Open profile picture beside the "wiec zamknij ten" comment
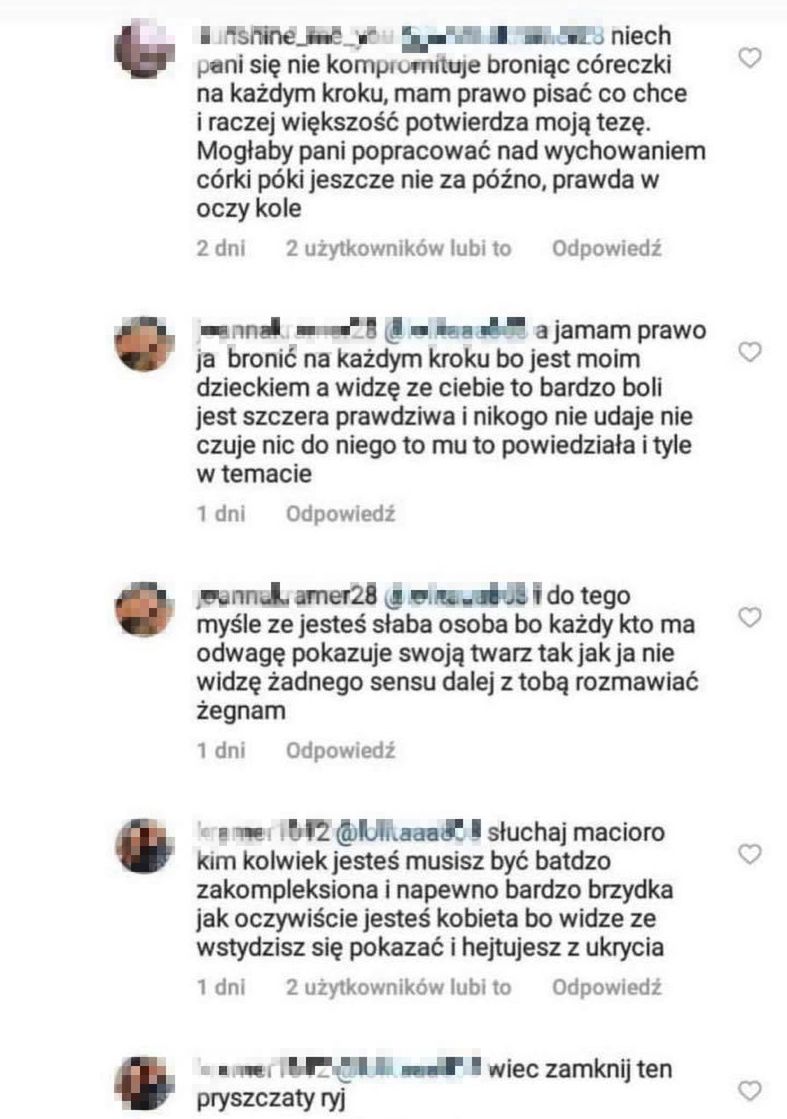 click(x=146, y=1080)
